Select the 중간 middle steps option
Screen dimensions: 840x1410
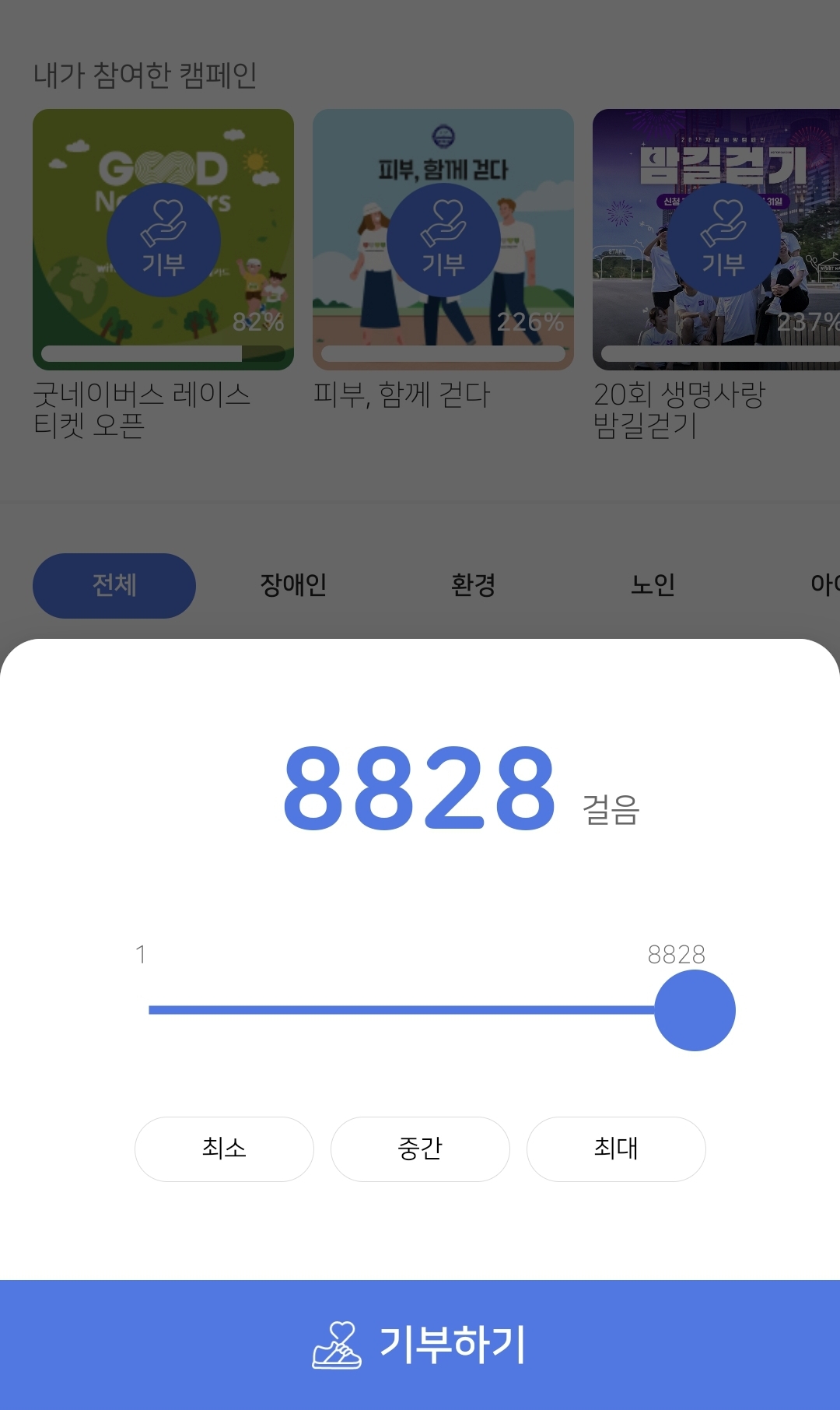click(420, 1149)
